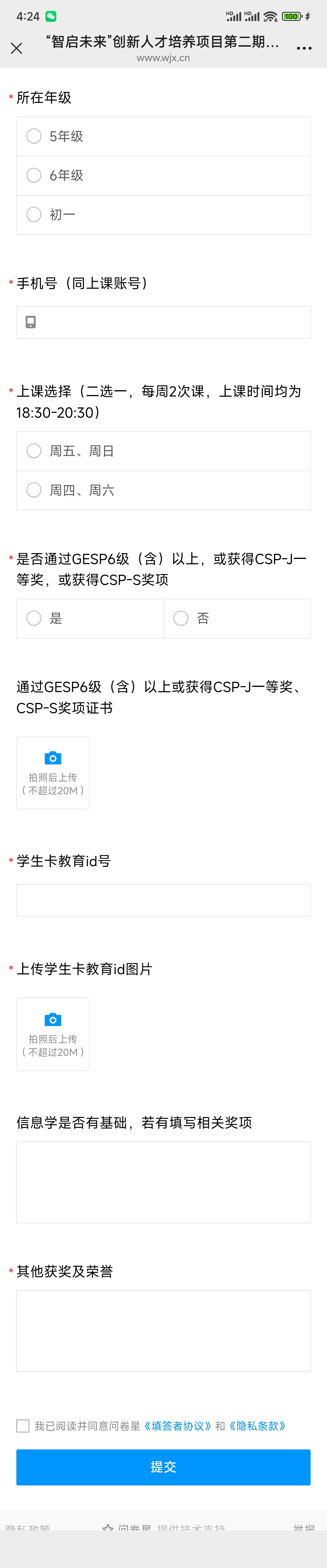327x1568 pixels.
Task: Answer 是 for GESP6 level question
Action: tap(34, 619)
